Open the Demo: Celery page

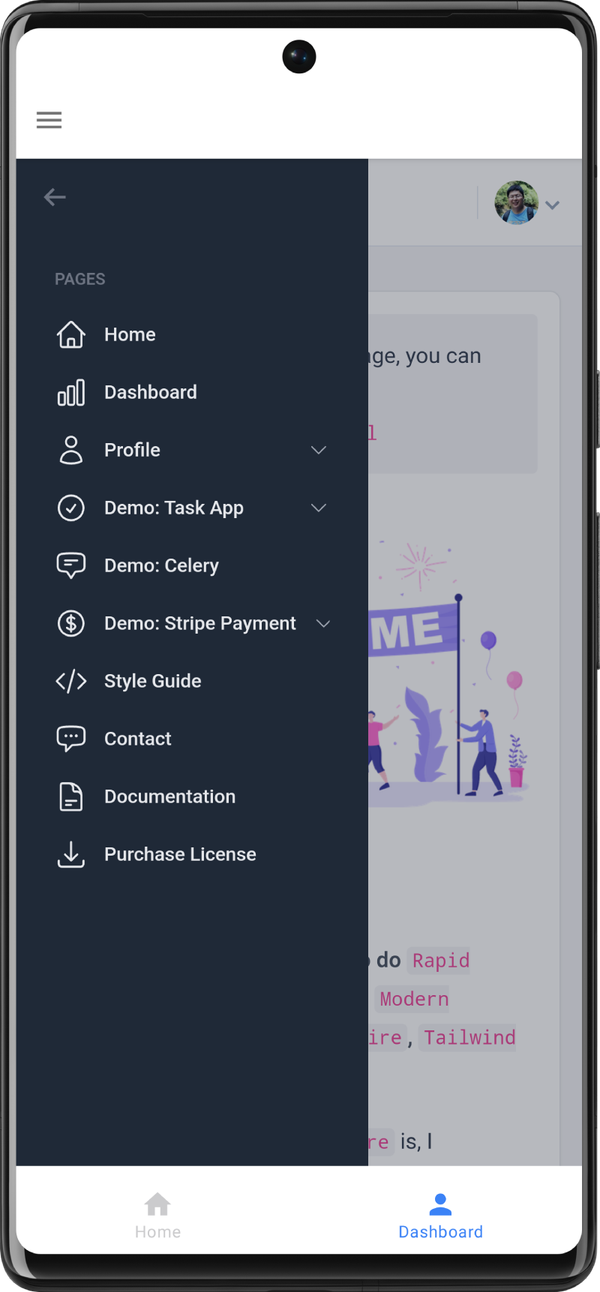[160, 566]
